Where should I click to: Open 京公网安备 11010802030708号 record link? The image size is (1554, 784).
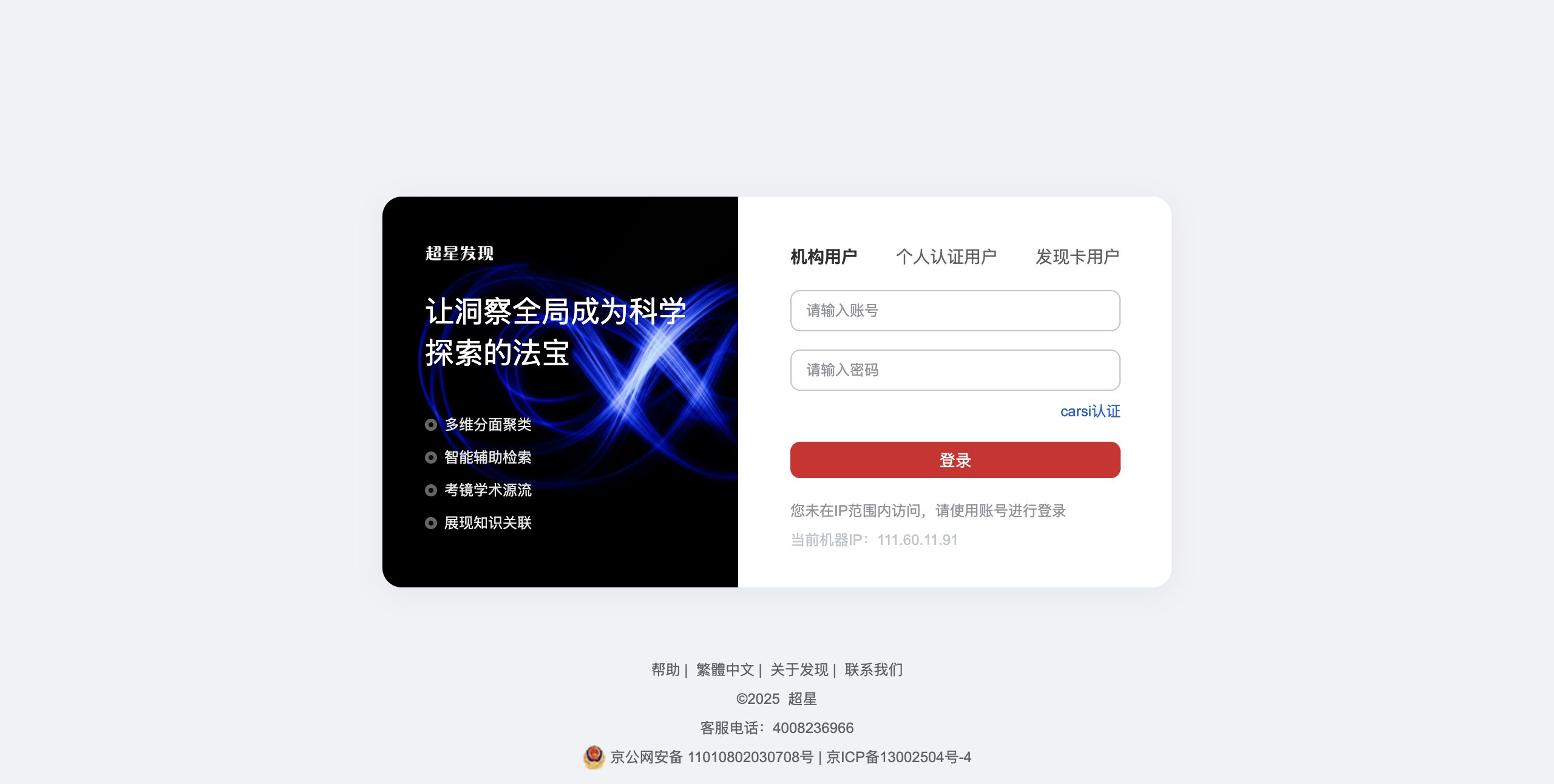tap(711, 757)
